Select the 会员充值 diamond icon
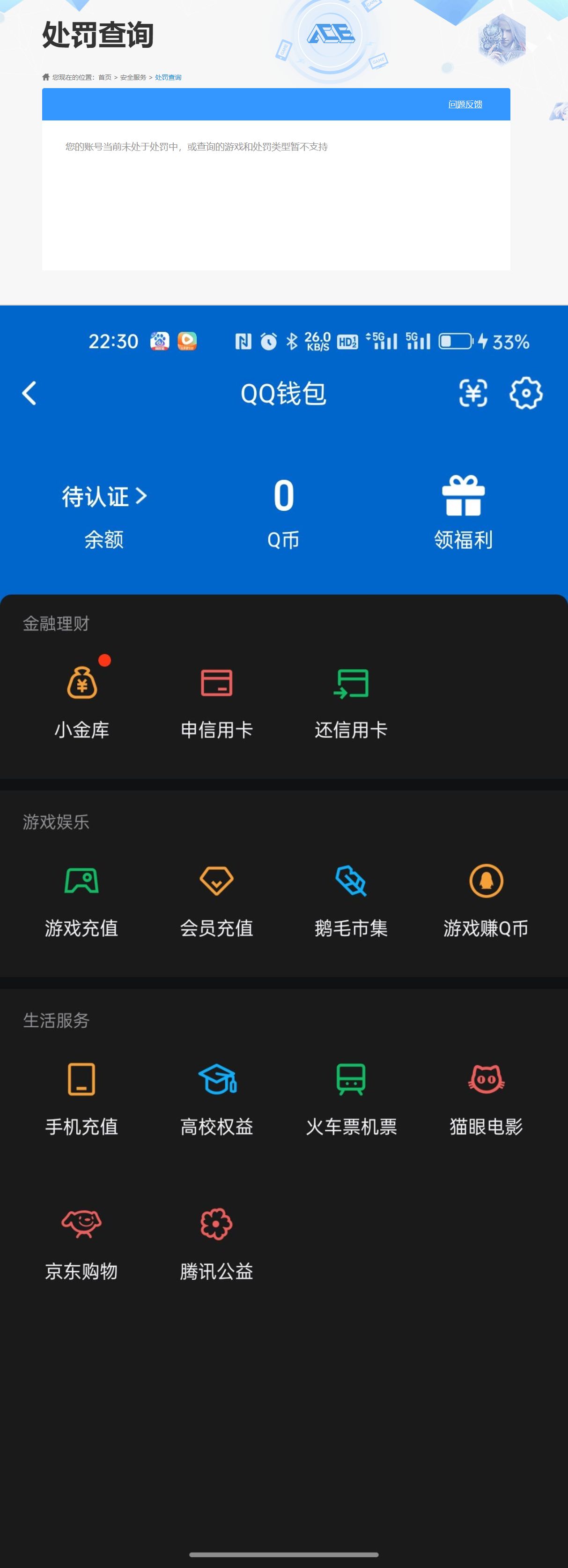This screenshot has width=568, height=1568. click(x=216, y=882)
